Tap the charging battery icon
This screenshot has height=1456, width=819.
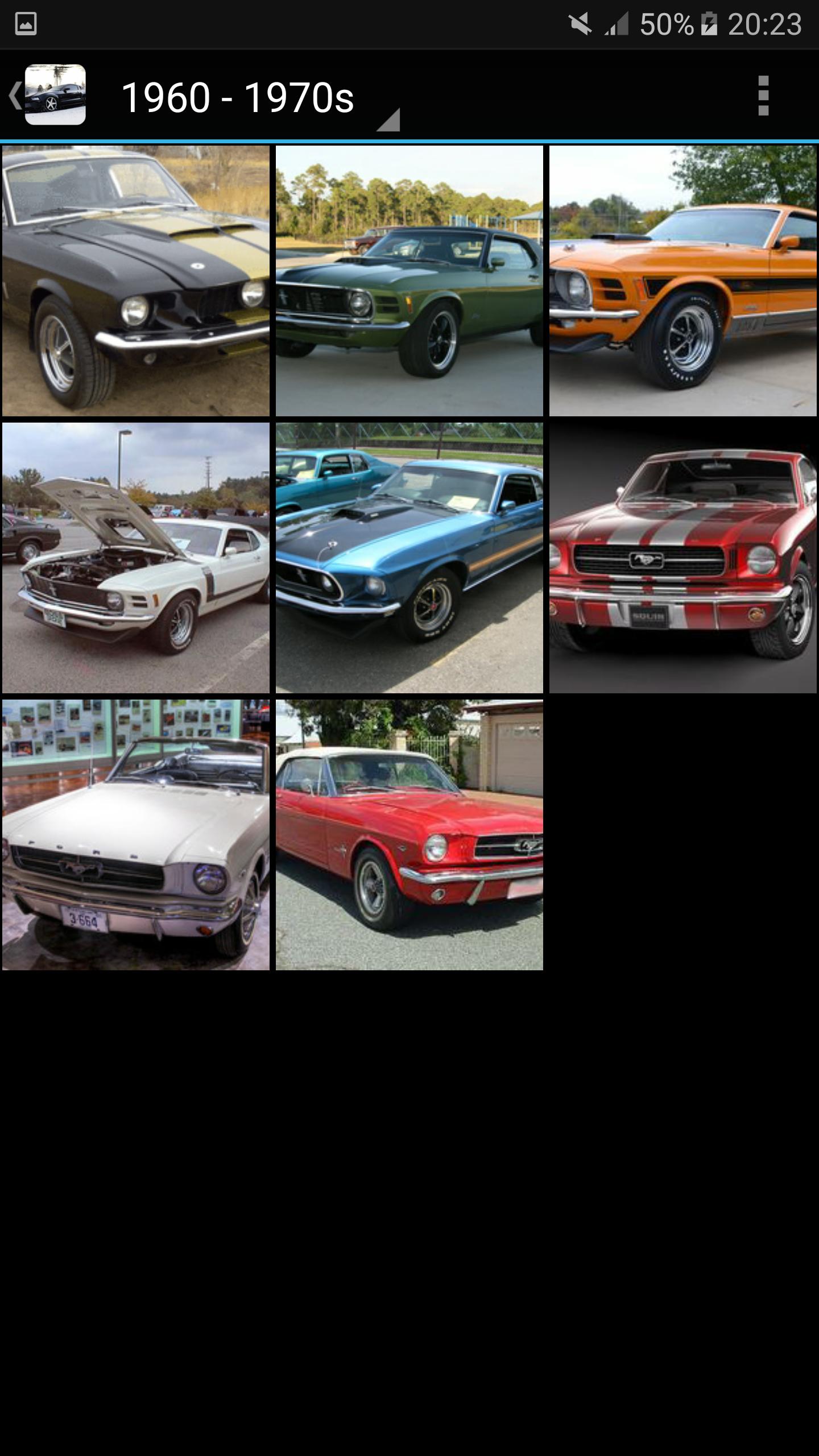coord(708,24)
